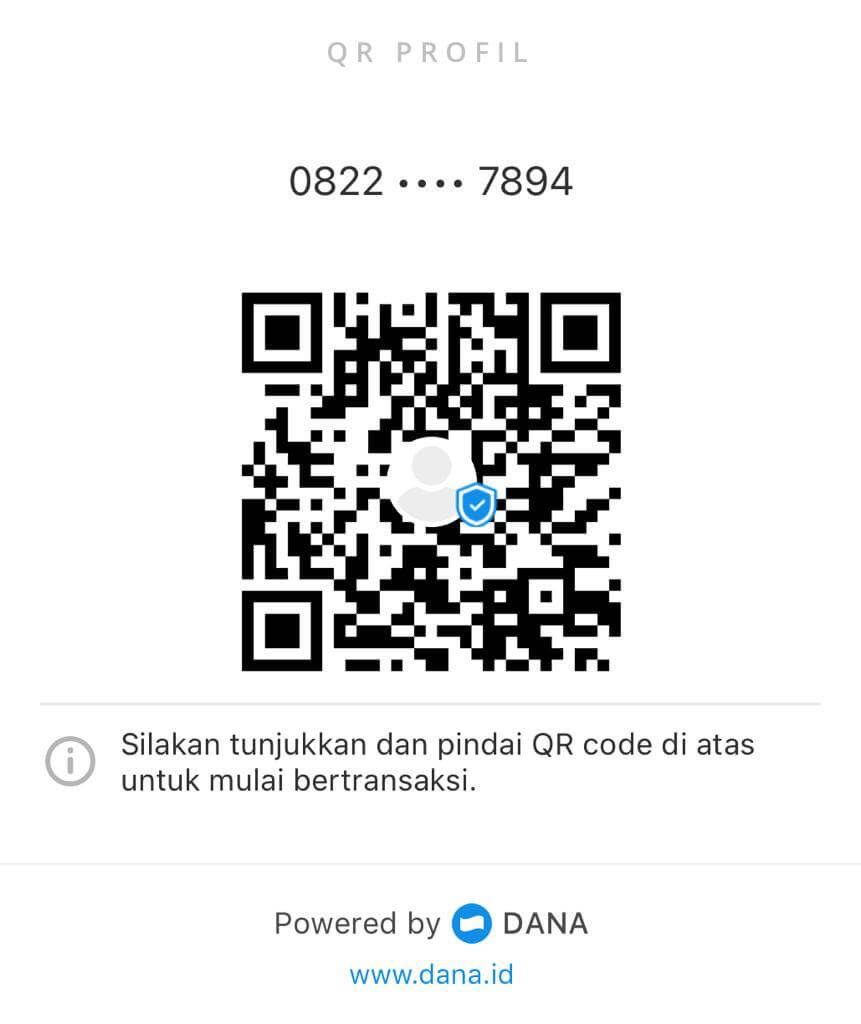Expand the info notice below the QR code
The image size is (861, 1024).
coord(438,762)
